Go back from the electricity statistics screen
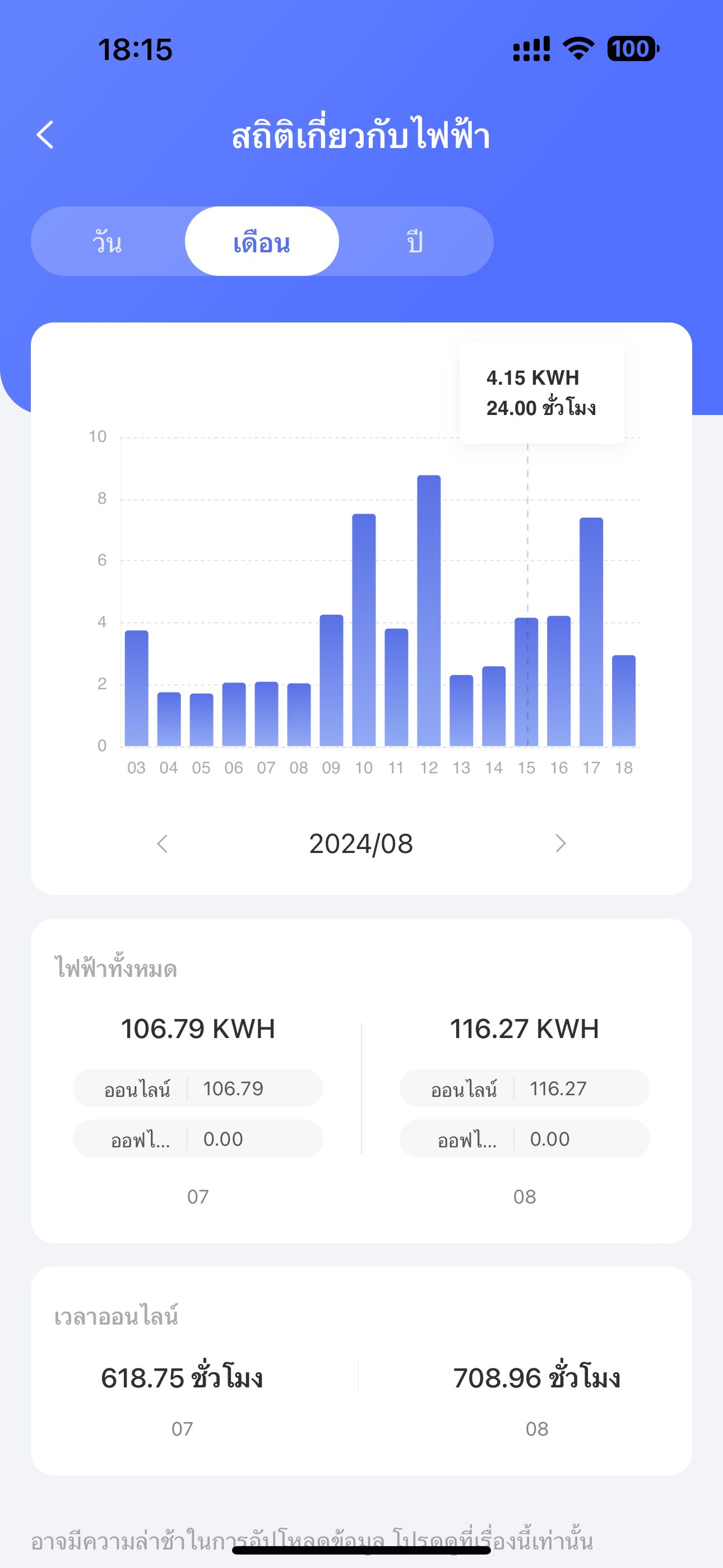723x1568 pixels. [x=45, y=135]
